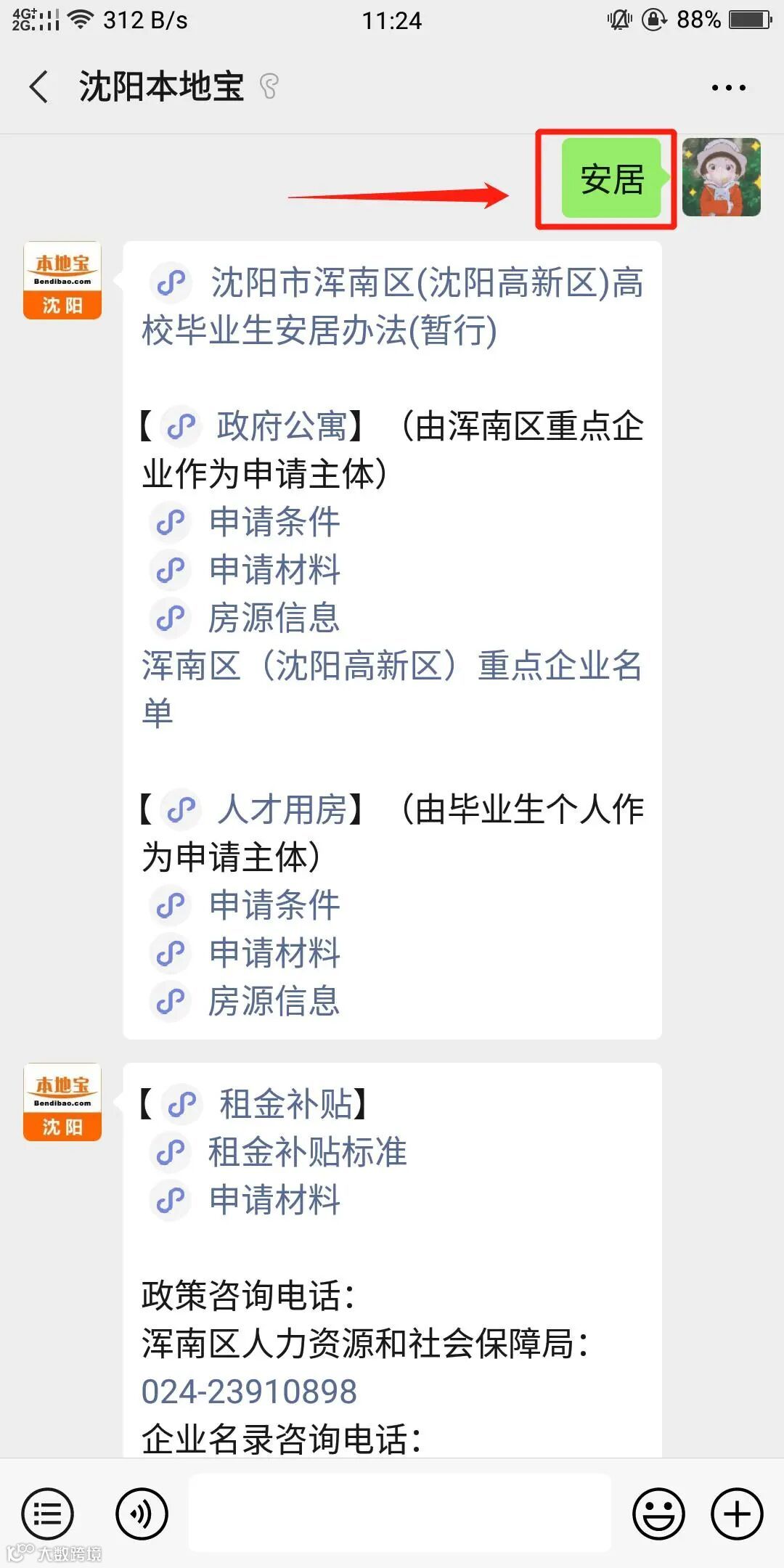Tap the plus icon to add attachments

pos(736,1514)
